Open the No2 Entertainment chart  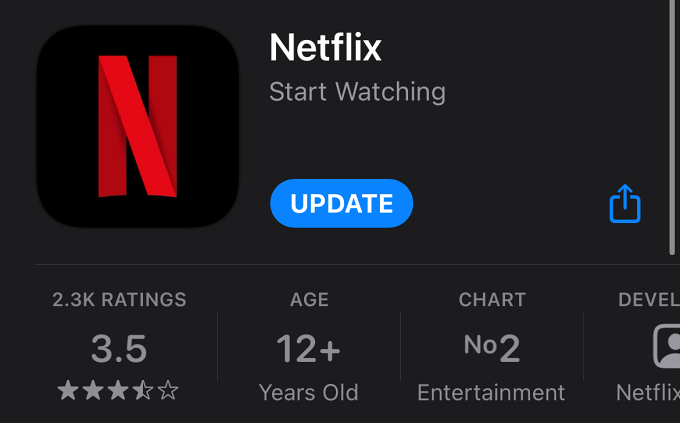(x=491, y=347)
